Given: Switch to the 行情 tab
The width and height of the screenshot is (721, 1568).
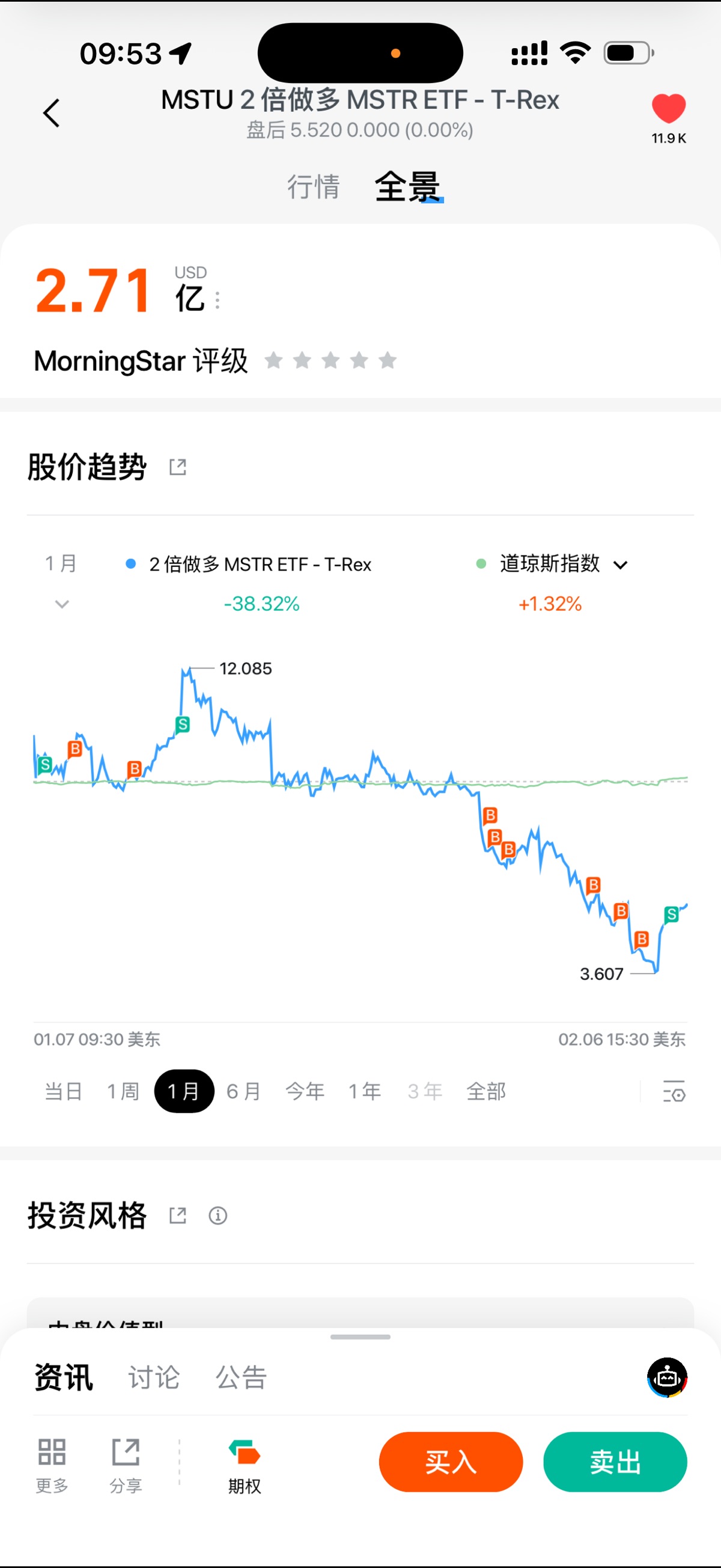Looking at the screenshot, I should click(314, 186).
